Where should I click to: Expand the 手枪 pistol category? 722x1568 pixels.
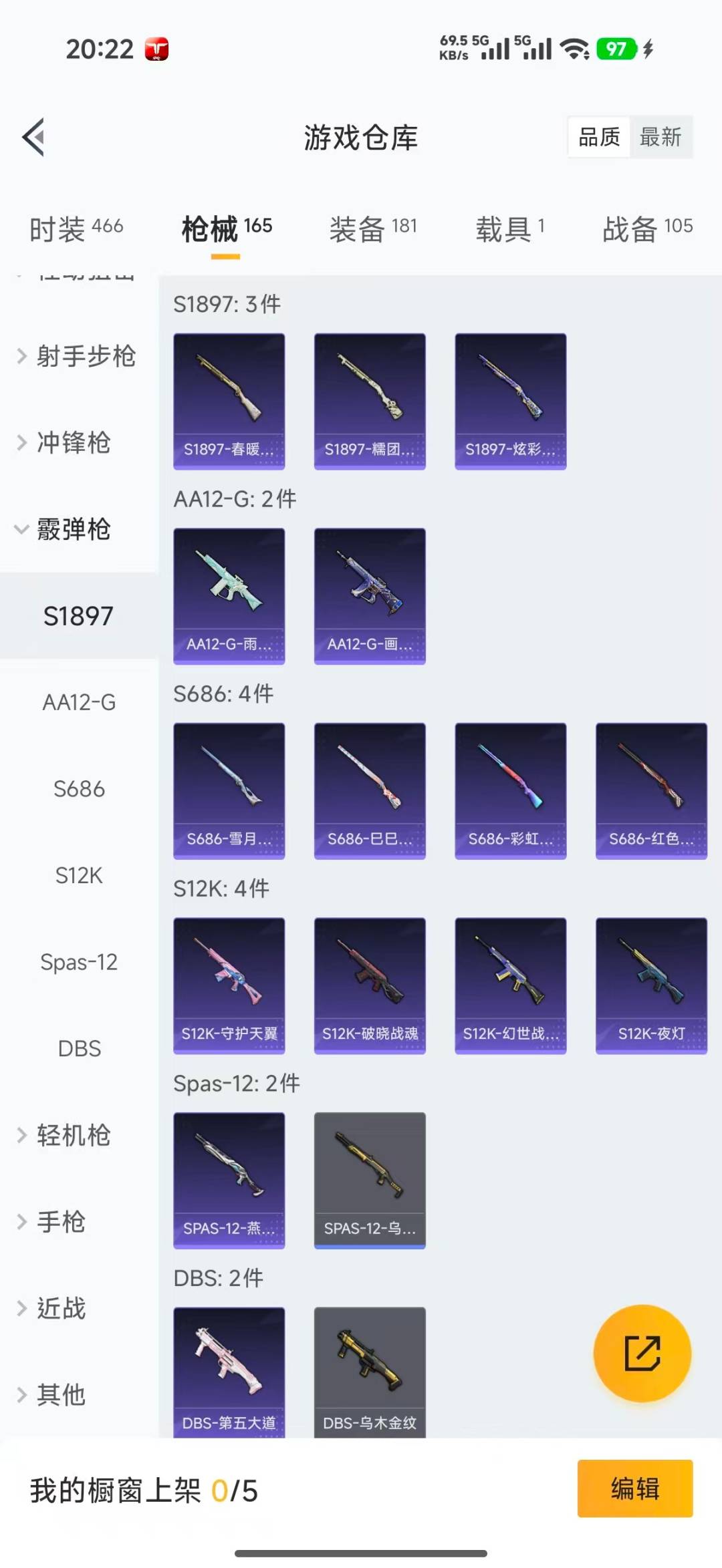point(60,1222)
